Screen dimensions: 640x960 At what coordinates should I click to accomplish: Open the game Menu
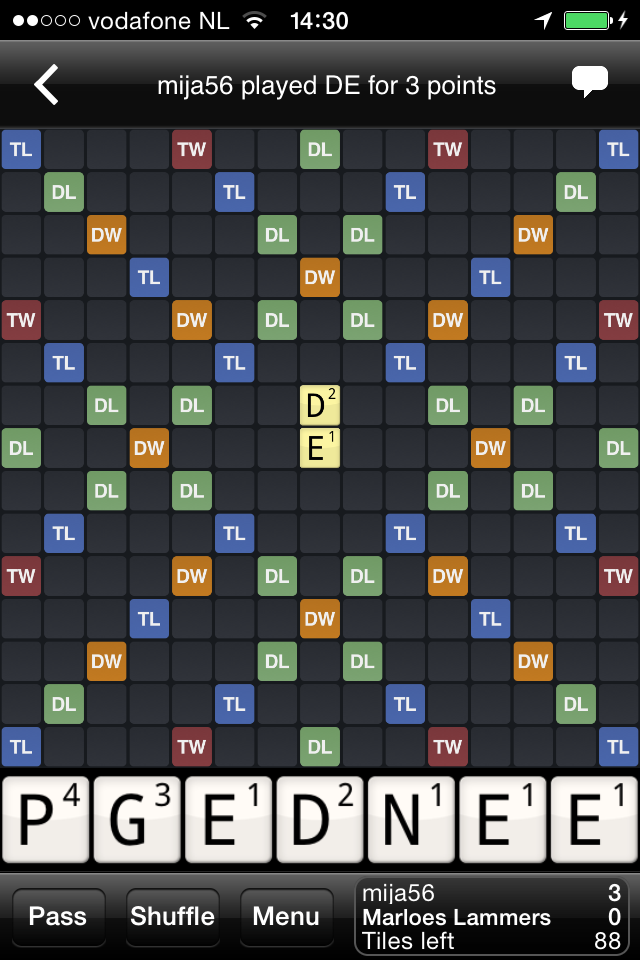pos(286,916)
